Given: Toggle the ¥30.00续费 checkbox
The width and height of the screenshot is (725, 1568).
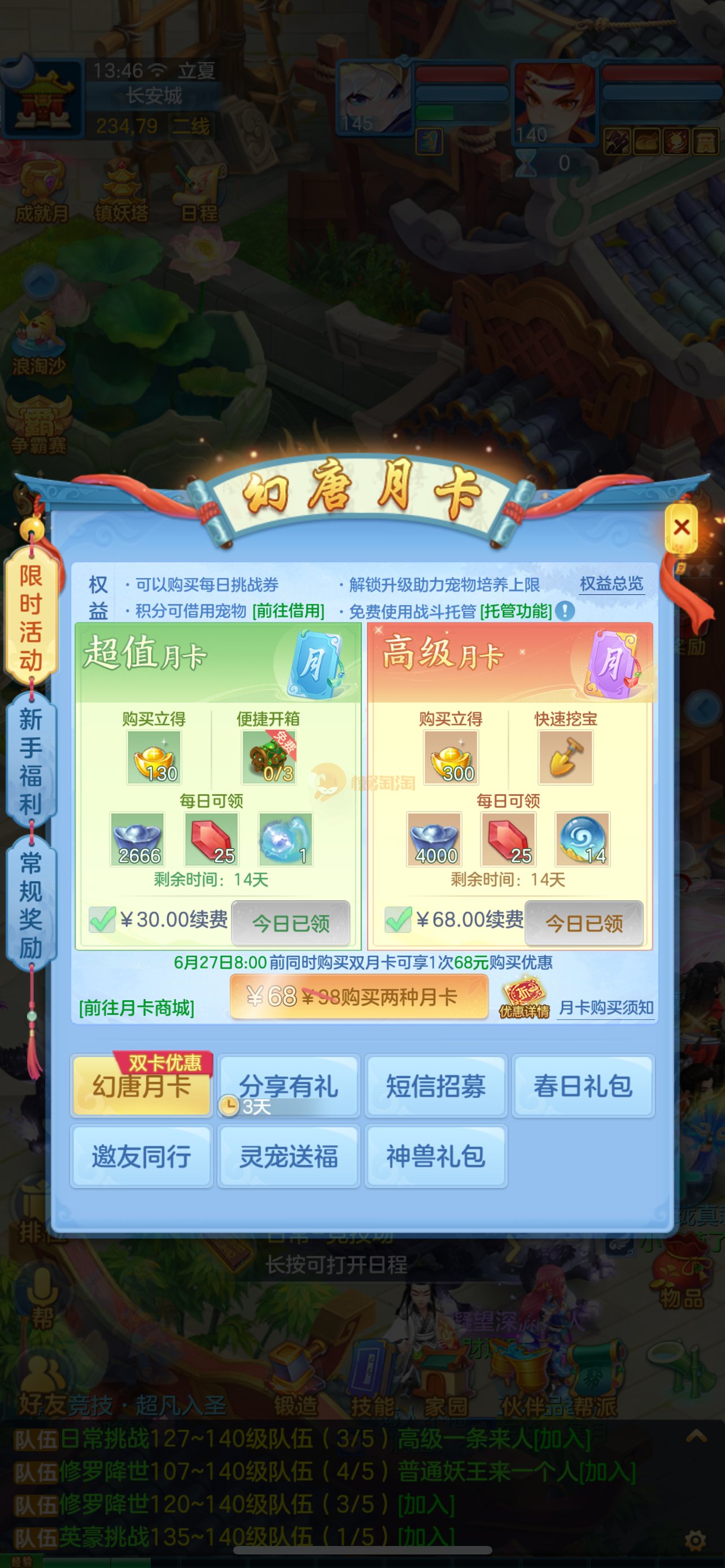Looking at the screenshot, I should [102, 919].
